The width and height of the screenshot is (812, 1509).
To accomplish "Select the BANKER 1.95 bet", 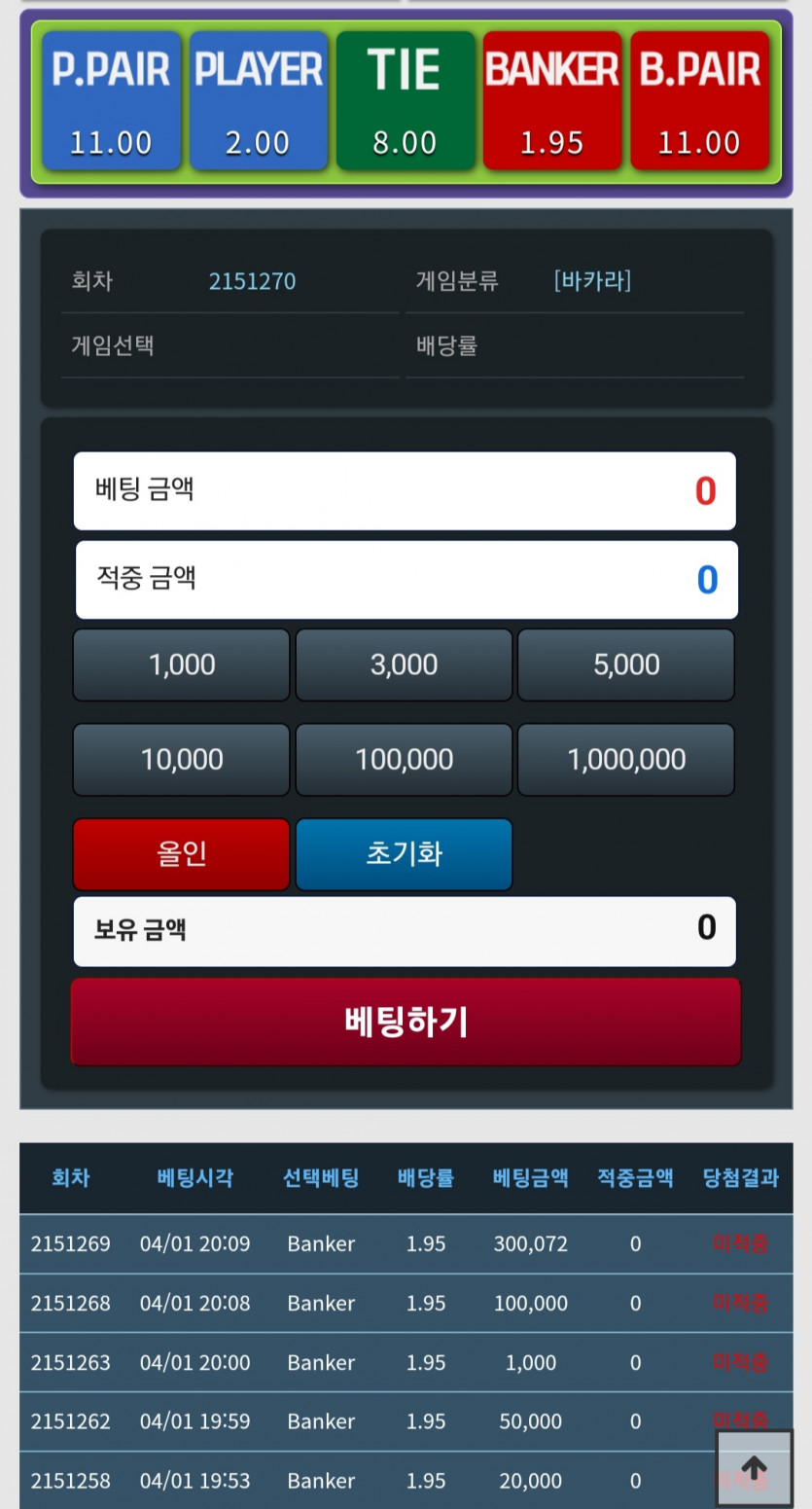I will click(551, 100).
